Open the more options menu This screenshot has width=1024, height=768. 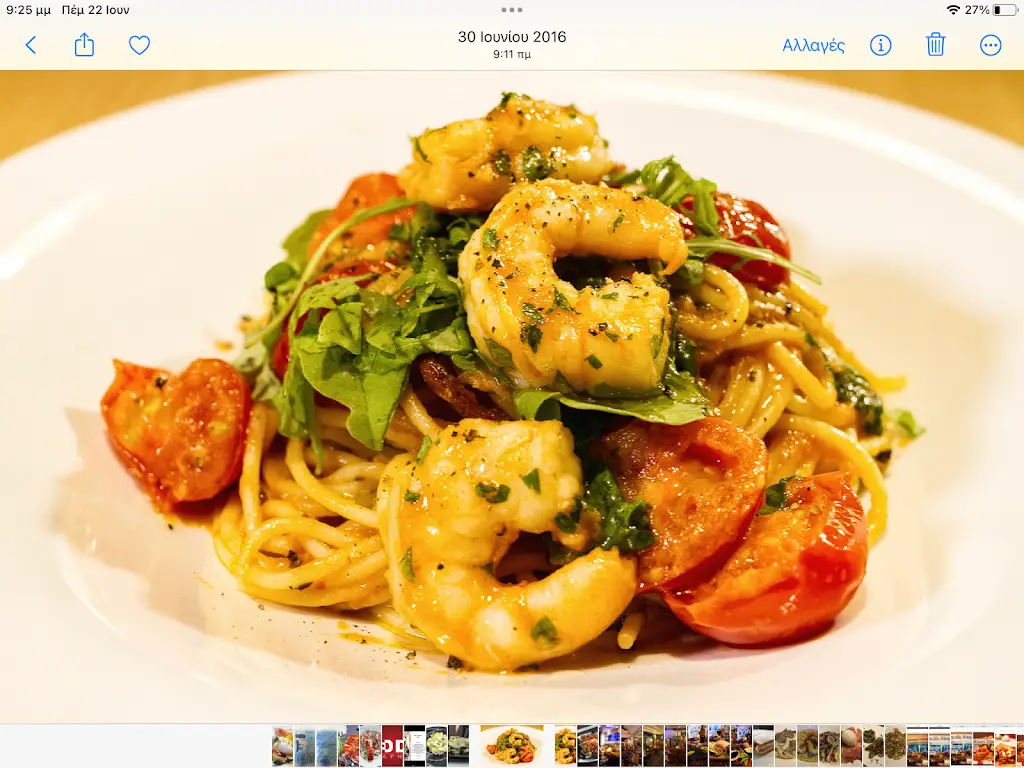click(x=990, y=45)
